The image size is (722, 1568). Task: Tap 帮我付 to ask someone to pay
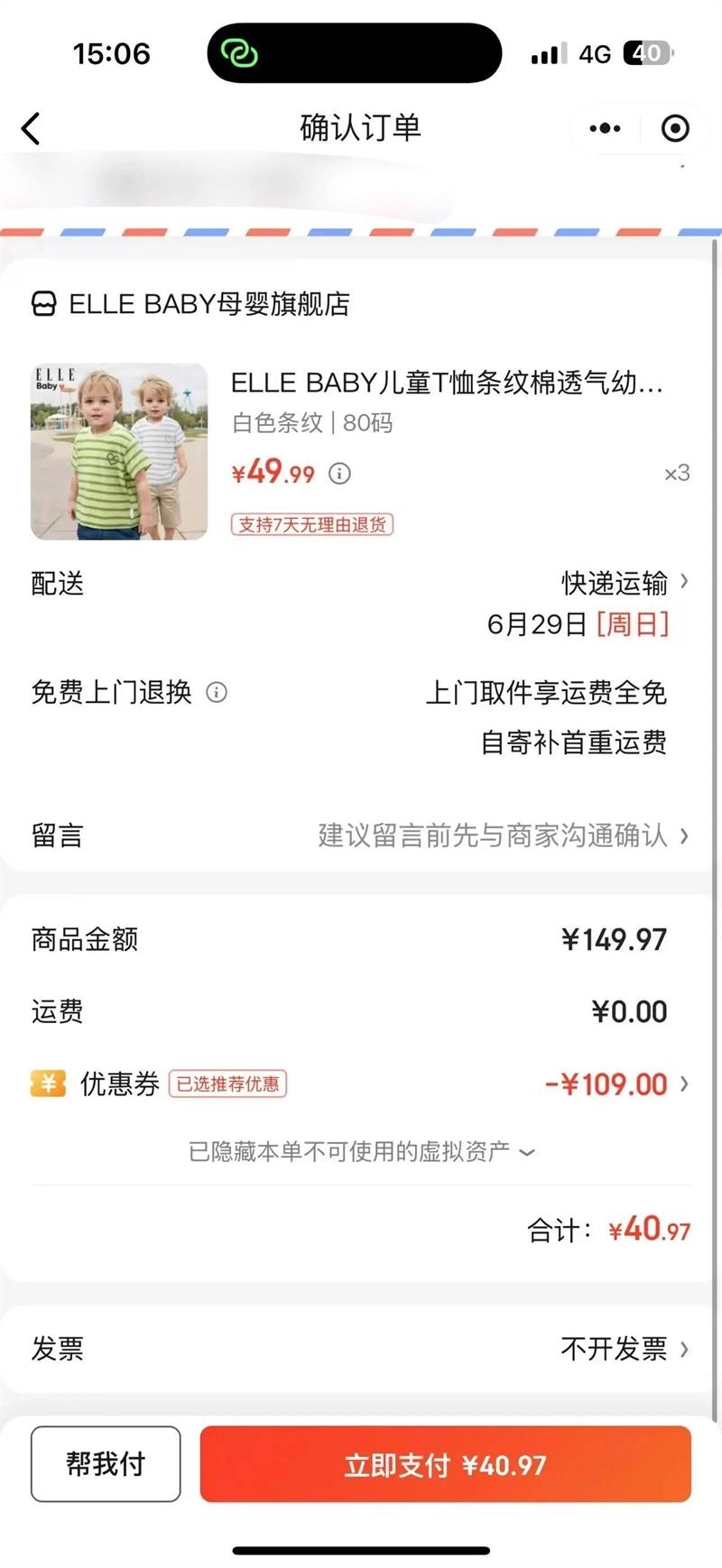(106, 1463)
